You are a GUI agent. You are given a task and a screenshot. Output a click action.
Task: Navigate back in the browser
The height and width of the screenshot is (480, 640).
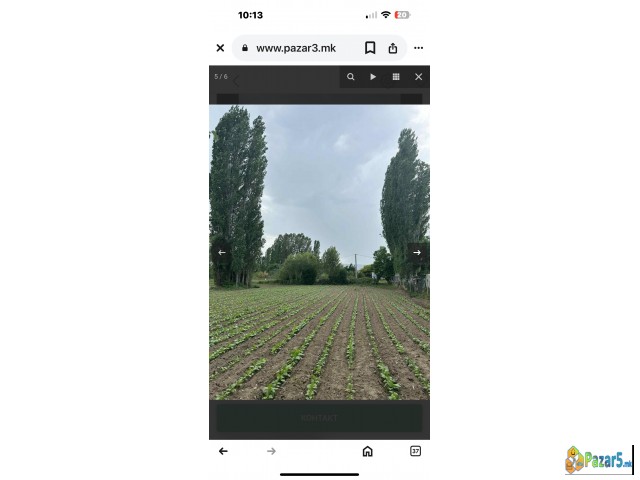point(223,451)
